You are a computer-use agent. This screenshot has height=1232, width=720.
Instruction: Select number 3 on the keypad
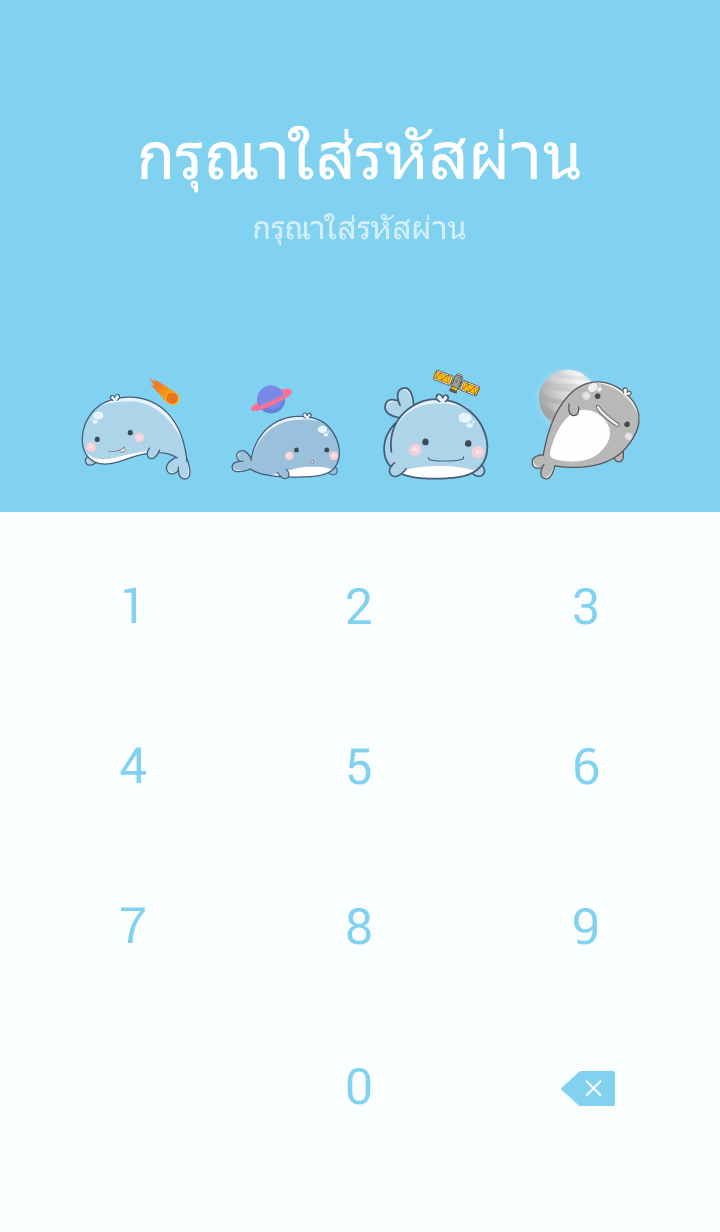[x=586, y=607]
